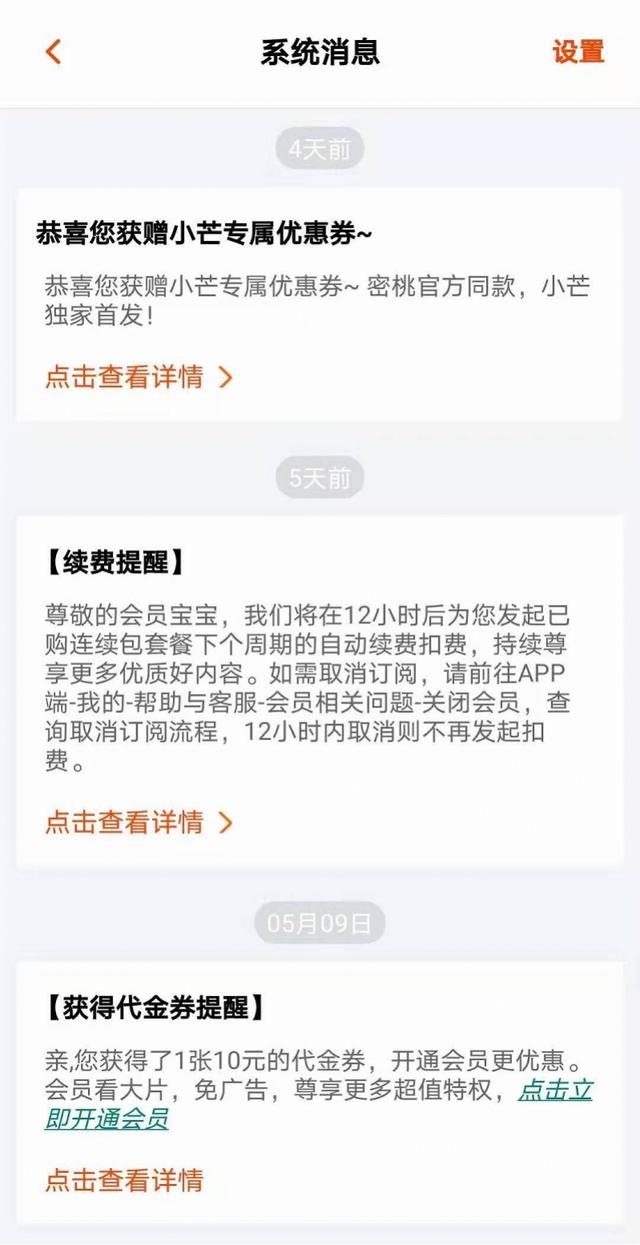The width and height of the screenshot is (640, 1245).
Task: Tap the 点击立即开通会员 underlined link
Action: point(319,1104)
